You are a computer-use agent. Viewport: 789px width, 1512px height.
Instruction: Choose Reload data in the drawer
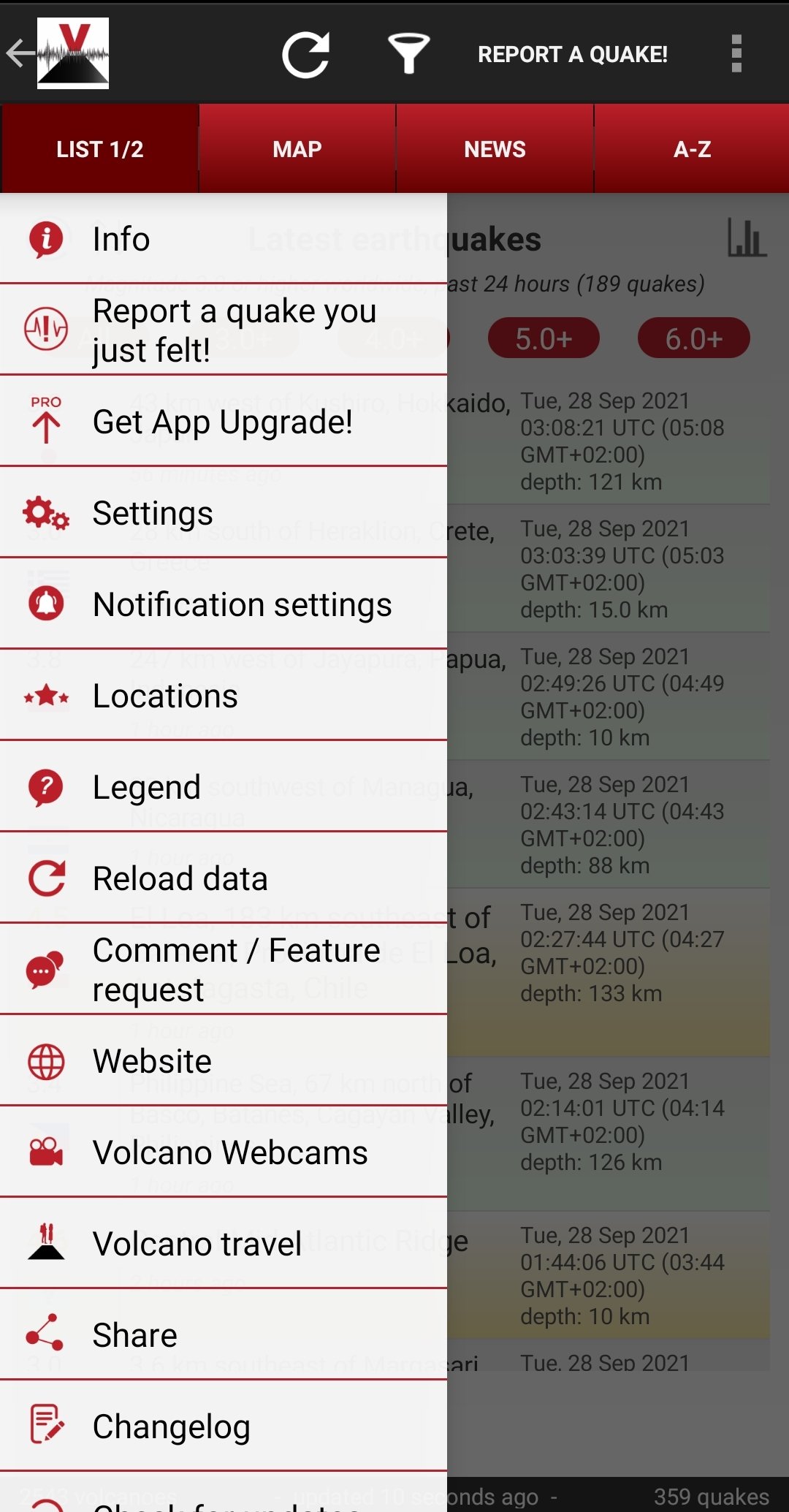coord(224,878)
